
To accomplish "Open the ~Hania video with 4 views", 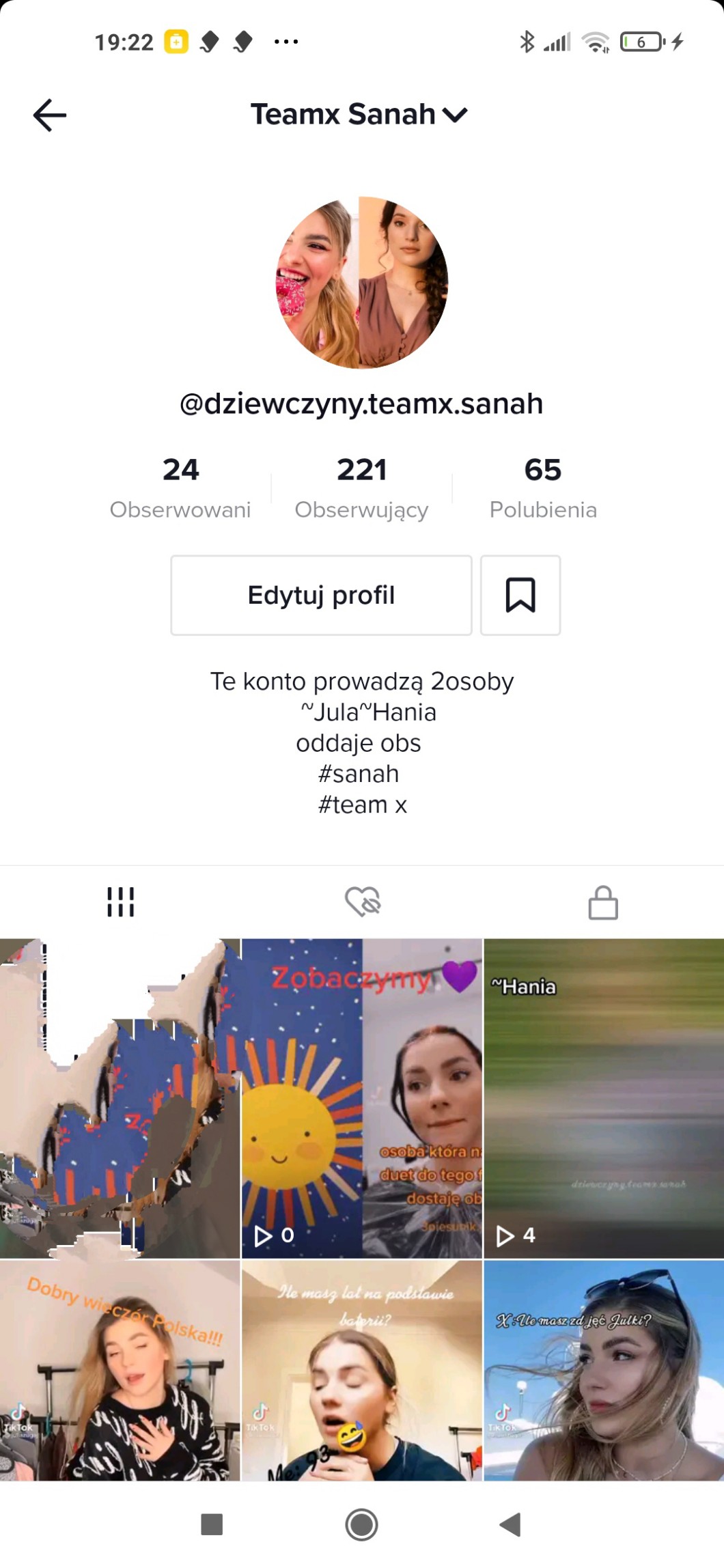I will pos(604,1097).
